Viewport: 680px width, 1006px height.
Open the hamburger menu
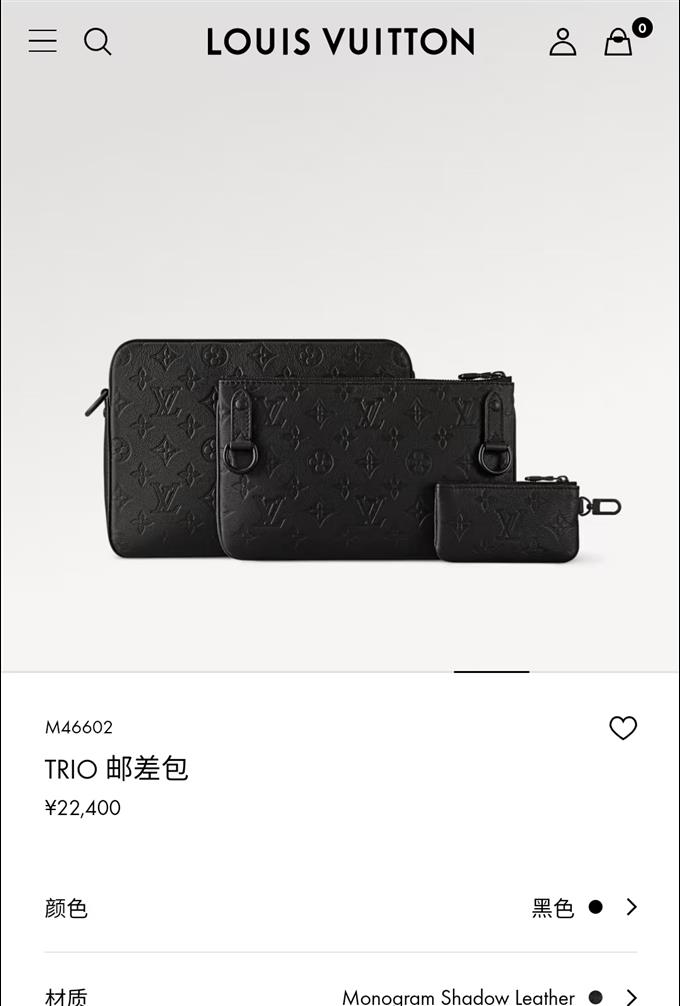42,41
